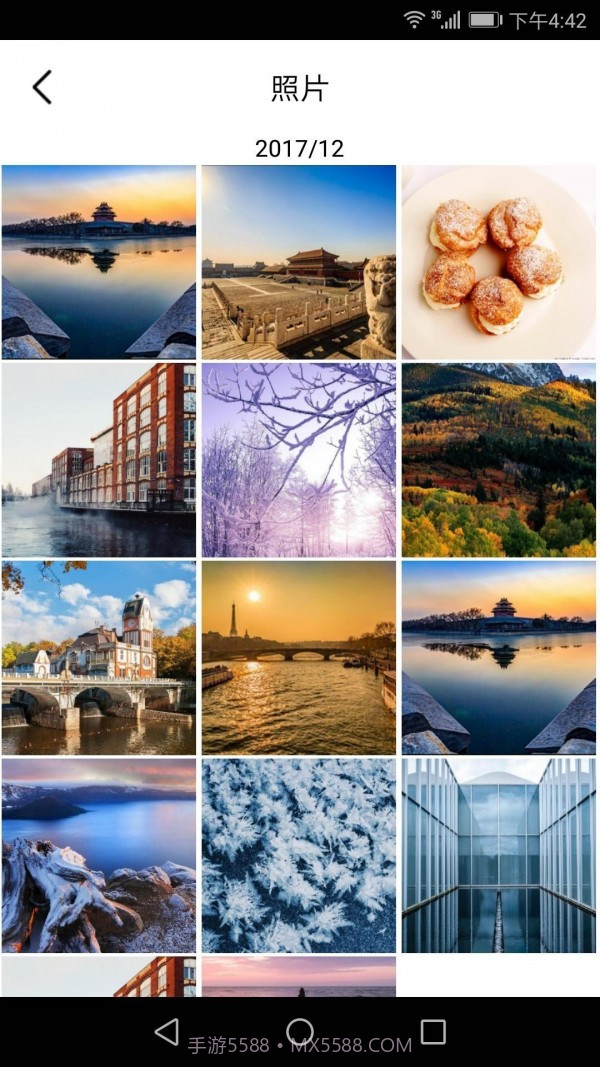The height and width of the screenshot is (1067, 600).
Task: Tap the system home button
Action: point(300,1032)
